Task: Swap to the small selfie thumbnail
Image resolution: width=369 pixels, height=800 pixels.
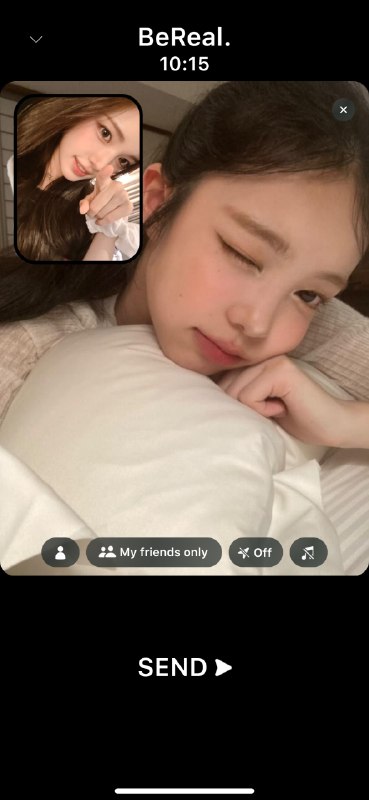Action: point(78,178)
